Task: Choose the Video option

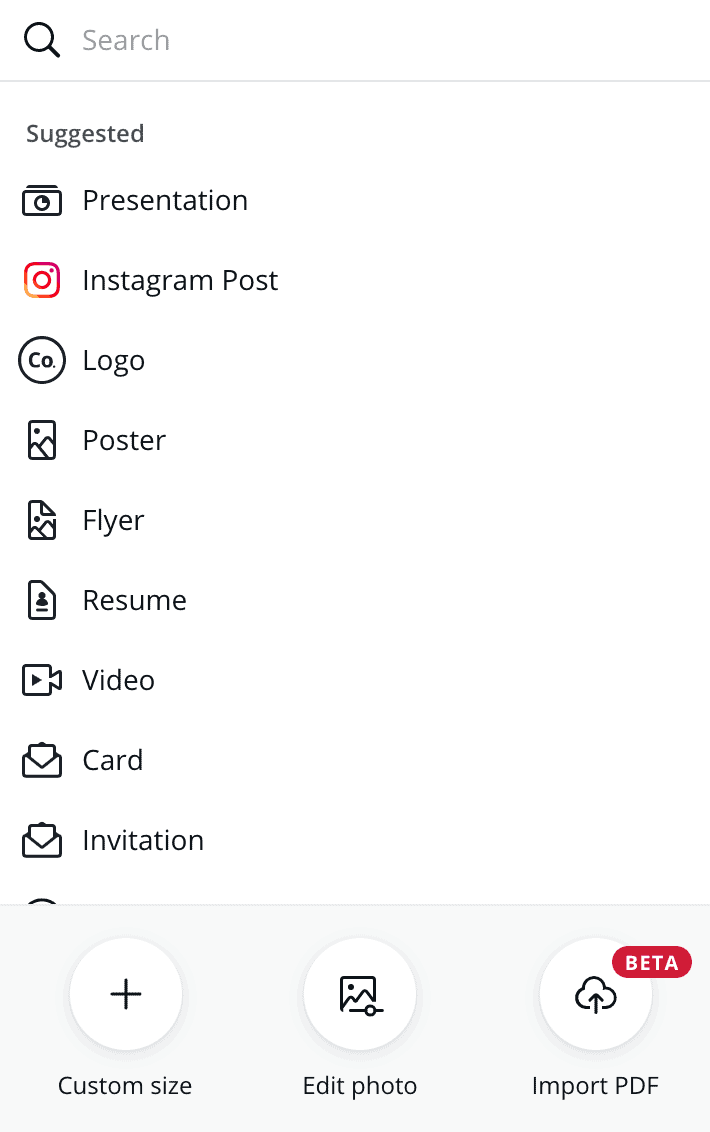Action: (x=118, y=681)
